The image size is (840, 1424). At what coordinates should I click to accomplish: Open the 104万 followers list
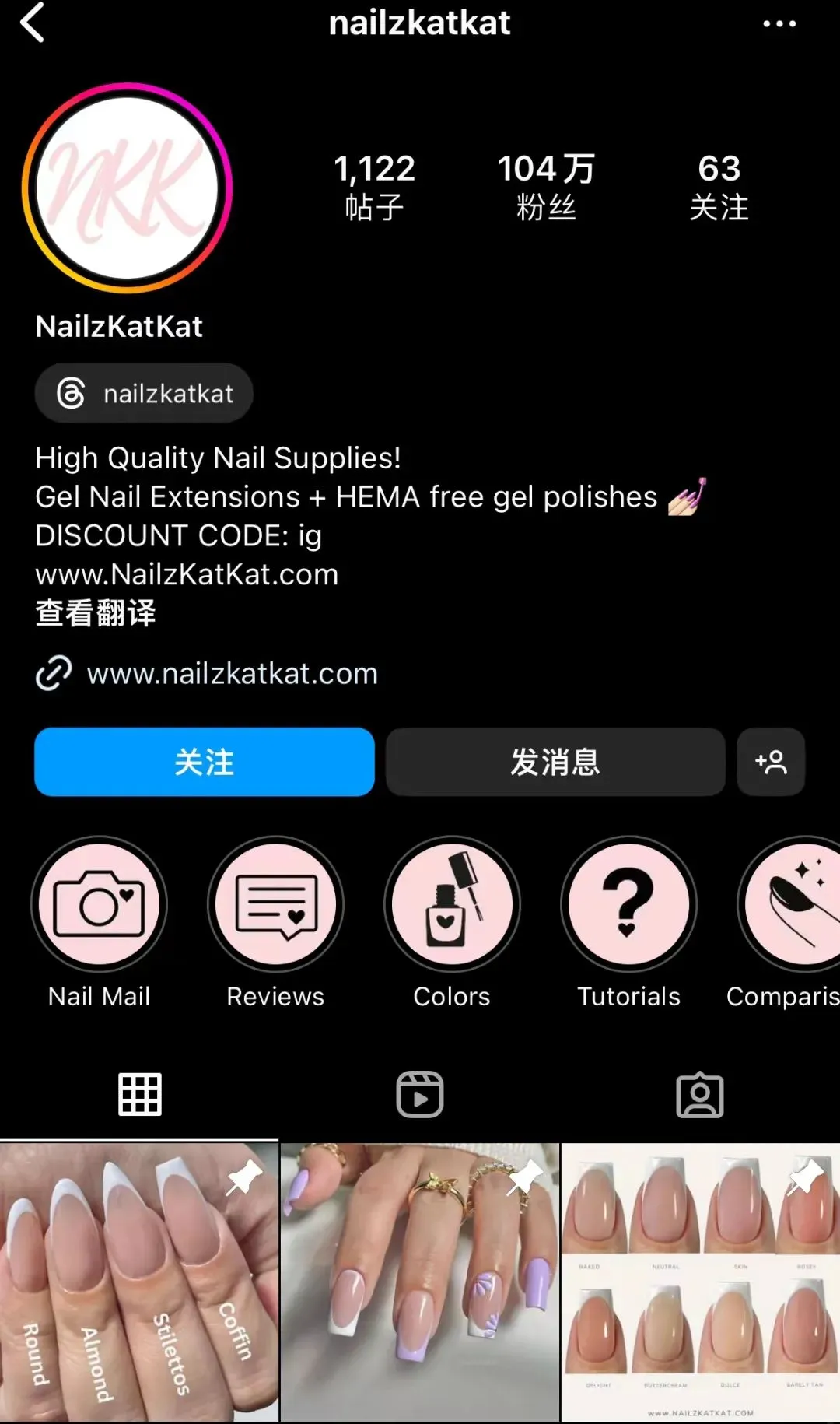[x=546, y=187]
